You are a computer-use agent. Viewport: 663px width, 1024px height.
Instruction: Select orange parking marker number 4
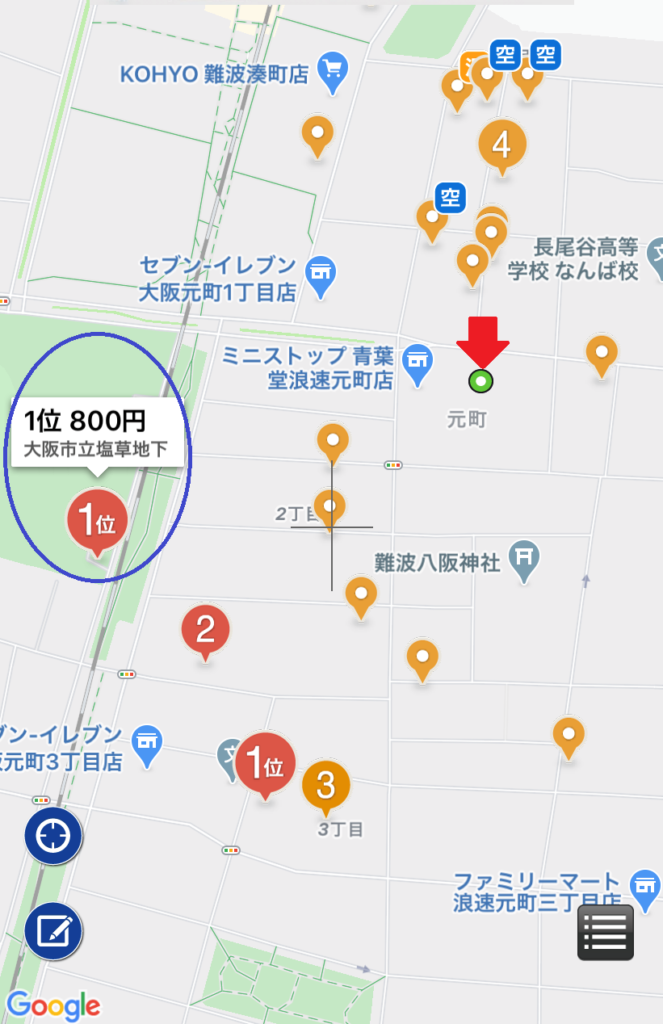click(x=501, y=146)
